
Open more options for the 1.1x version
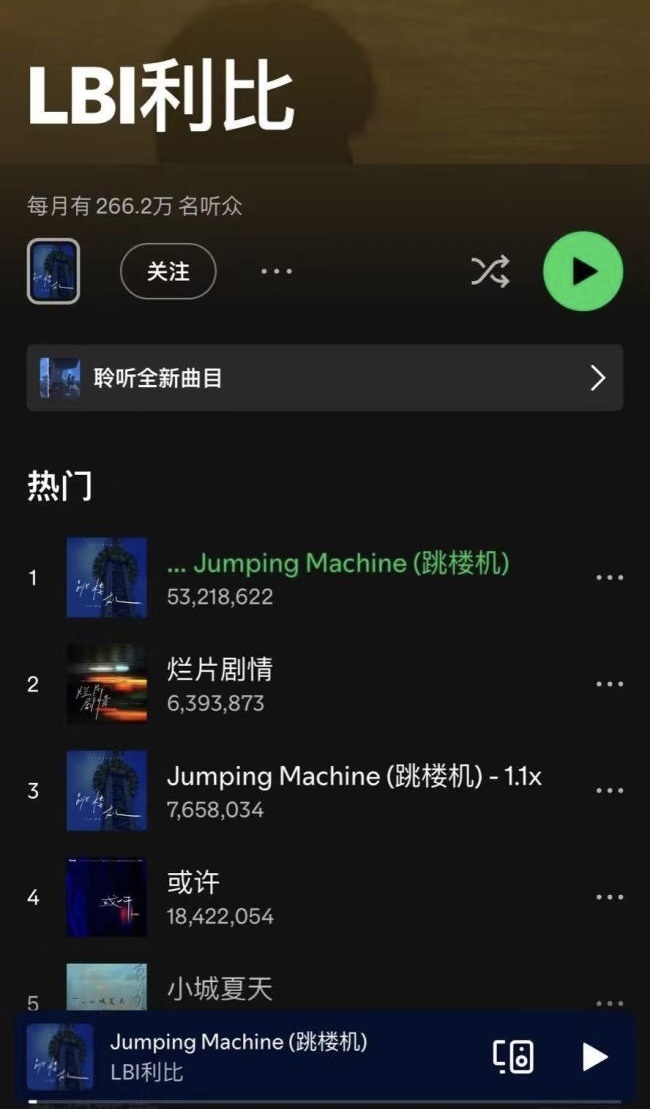pos(609,791)
